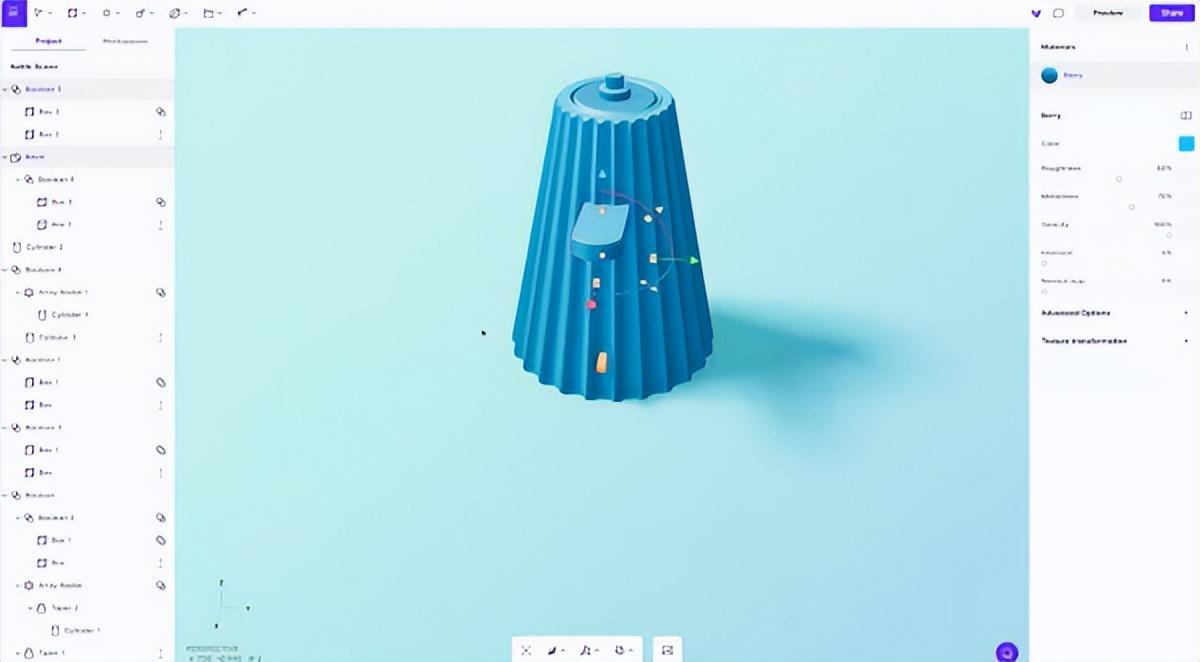Open the purple main menu button
The height and width of the screenshot is (662, 1200).
(x=13, y=13)
